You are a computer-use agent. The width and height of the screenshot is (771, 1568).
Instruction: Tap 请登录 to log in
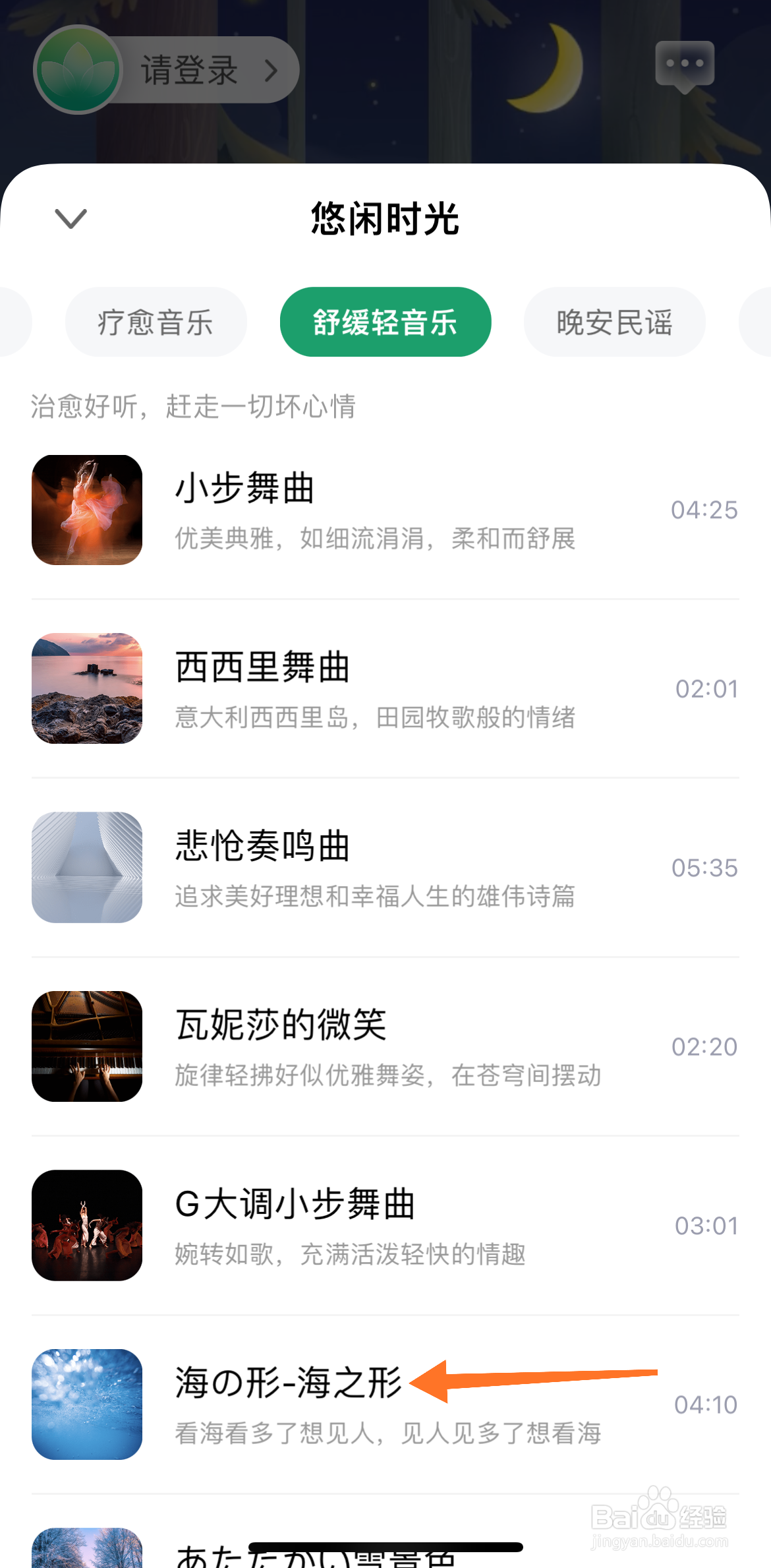(x=190, y=70)
